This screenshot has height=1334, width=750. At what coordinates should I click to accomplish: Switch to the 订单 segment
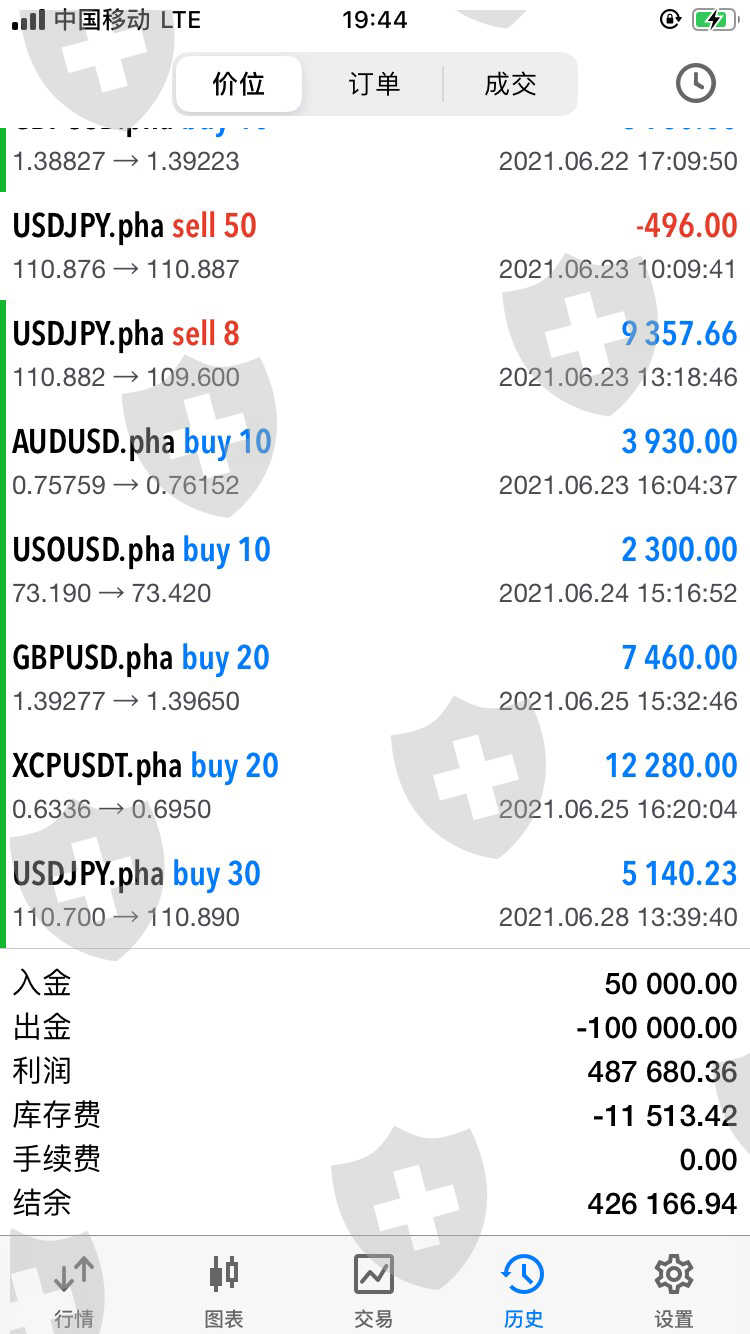[x=374, y=84]
